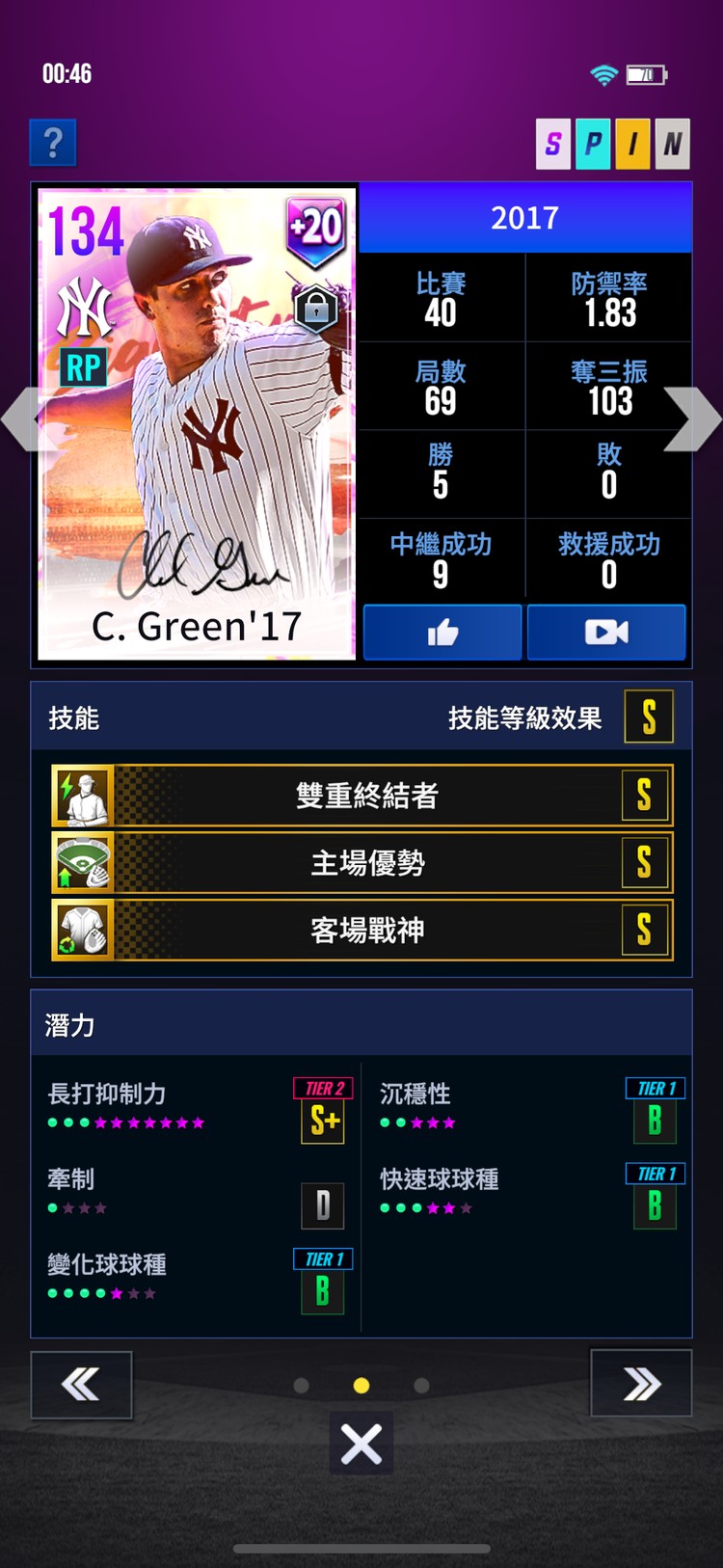Tap the thumbs-up like button

point(442,633)
